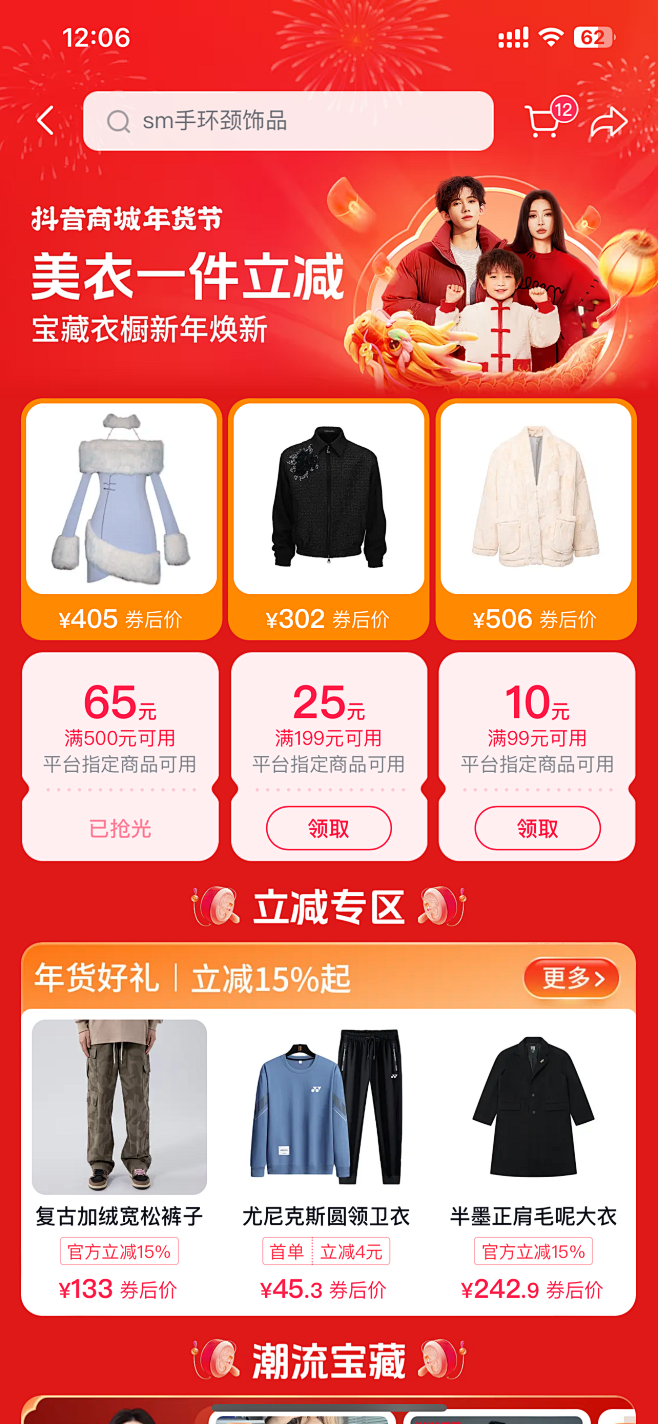Viewport: 658px width, 1424px height.
Task: Share this page via the arrow icon
Action: click(607, 122)
